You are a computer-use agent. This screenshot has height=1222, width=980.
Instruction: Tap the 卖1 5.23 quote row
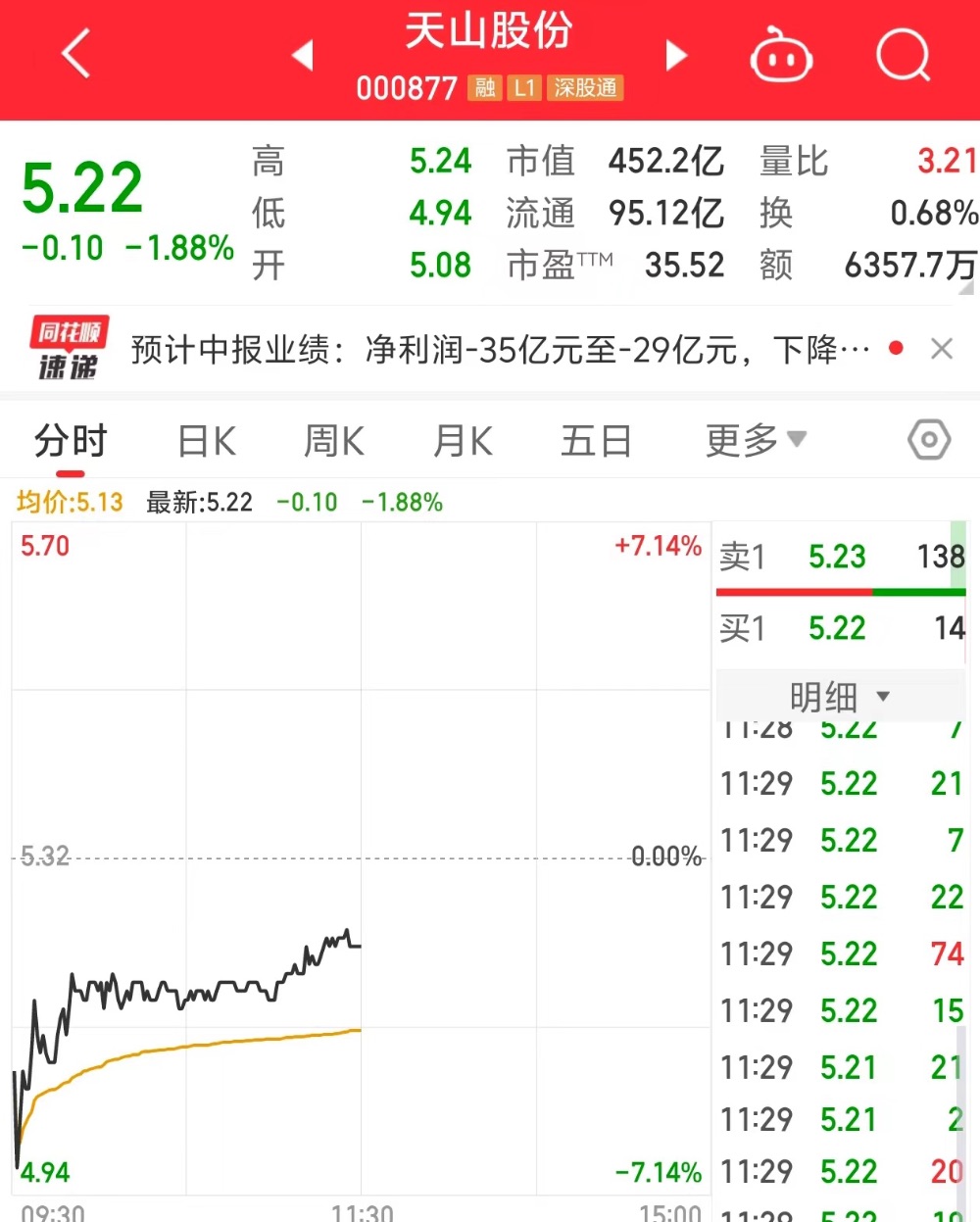click(840, 558)
